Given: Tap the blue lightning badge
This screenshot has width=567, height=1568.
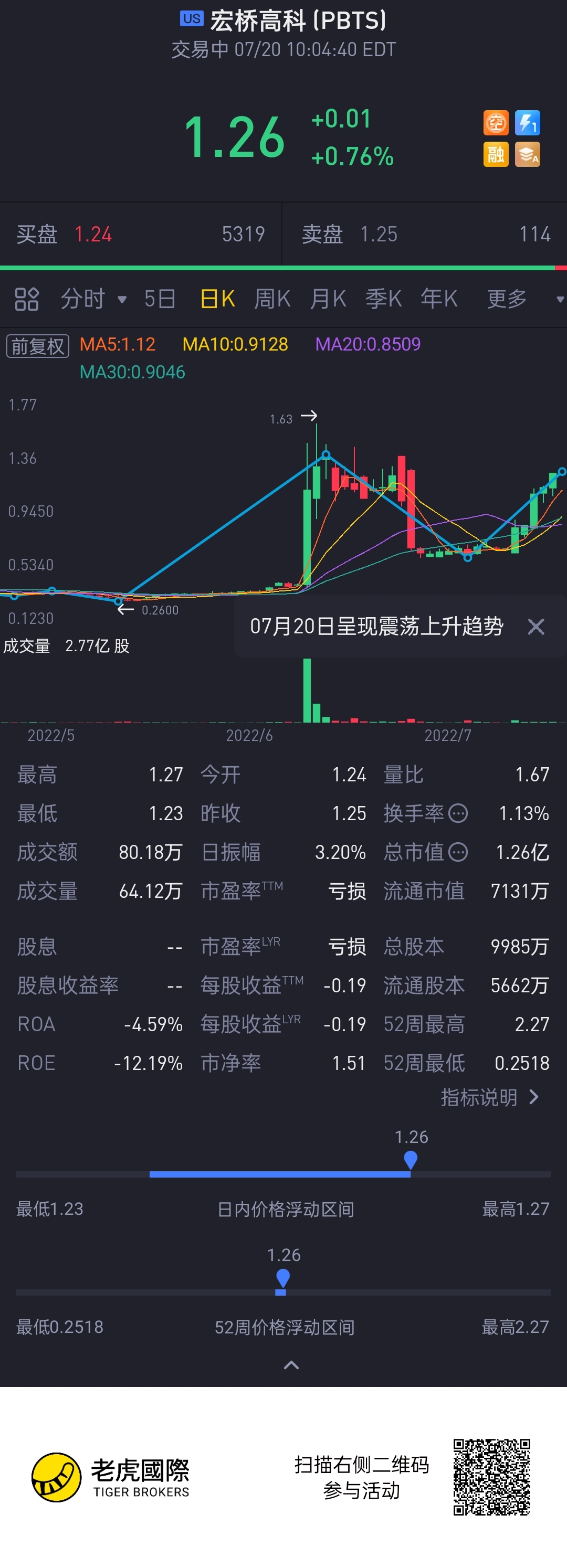Looking at the screenshot, I should [528, 123].
